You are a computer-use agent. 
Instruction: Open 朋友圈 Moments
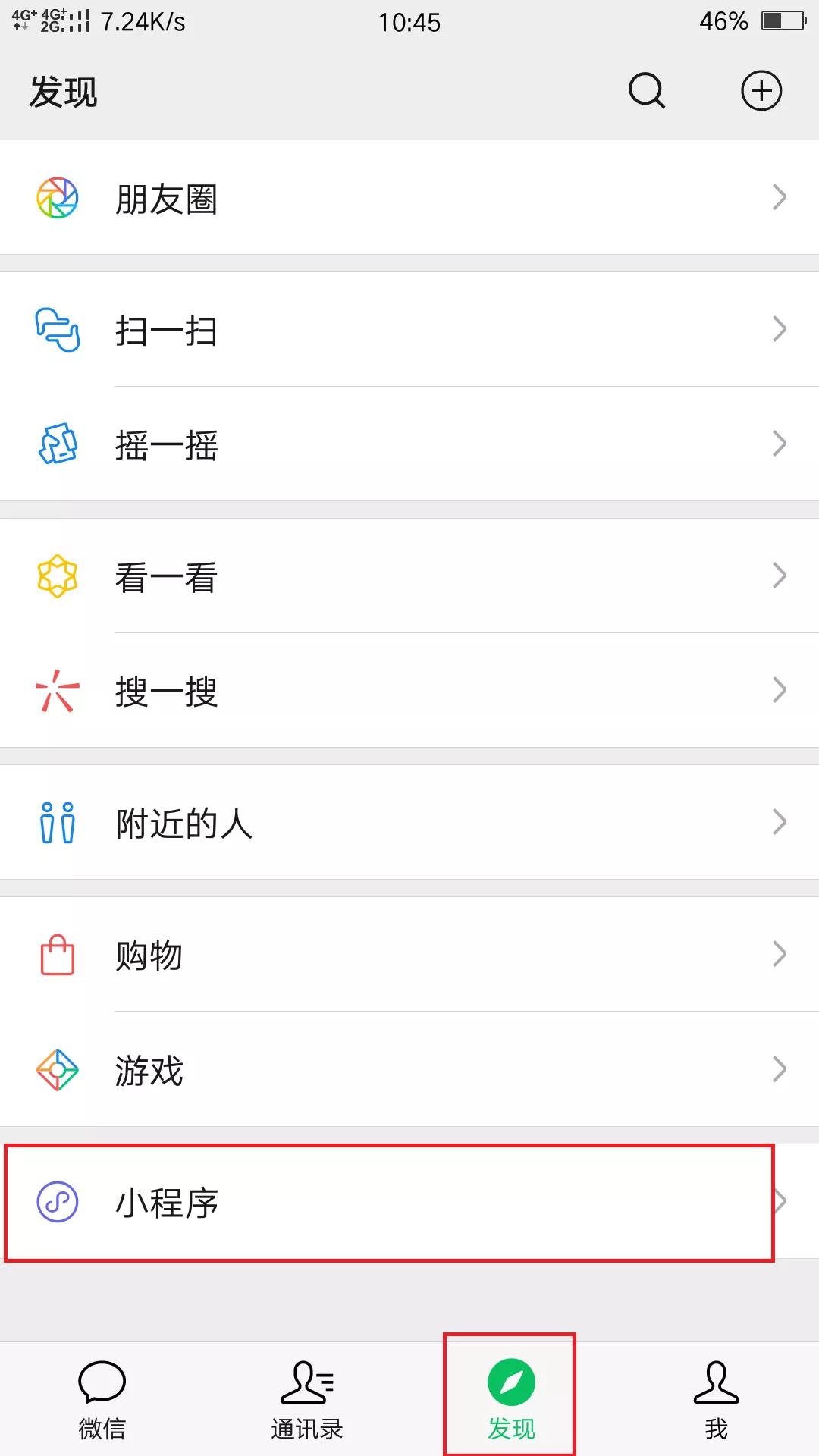click(409, 197)
